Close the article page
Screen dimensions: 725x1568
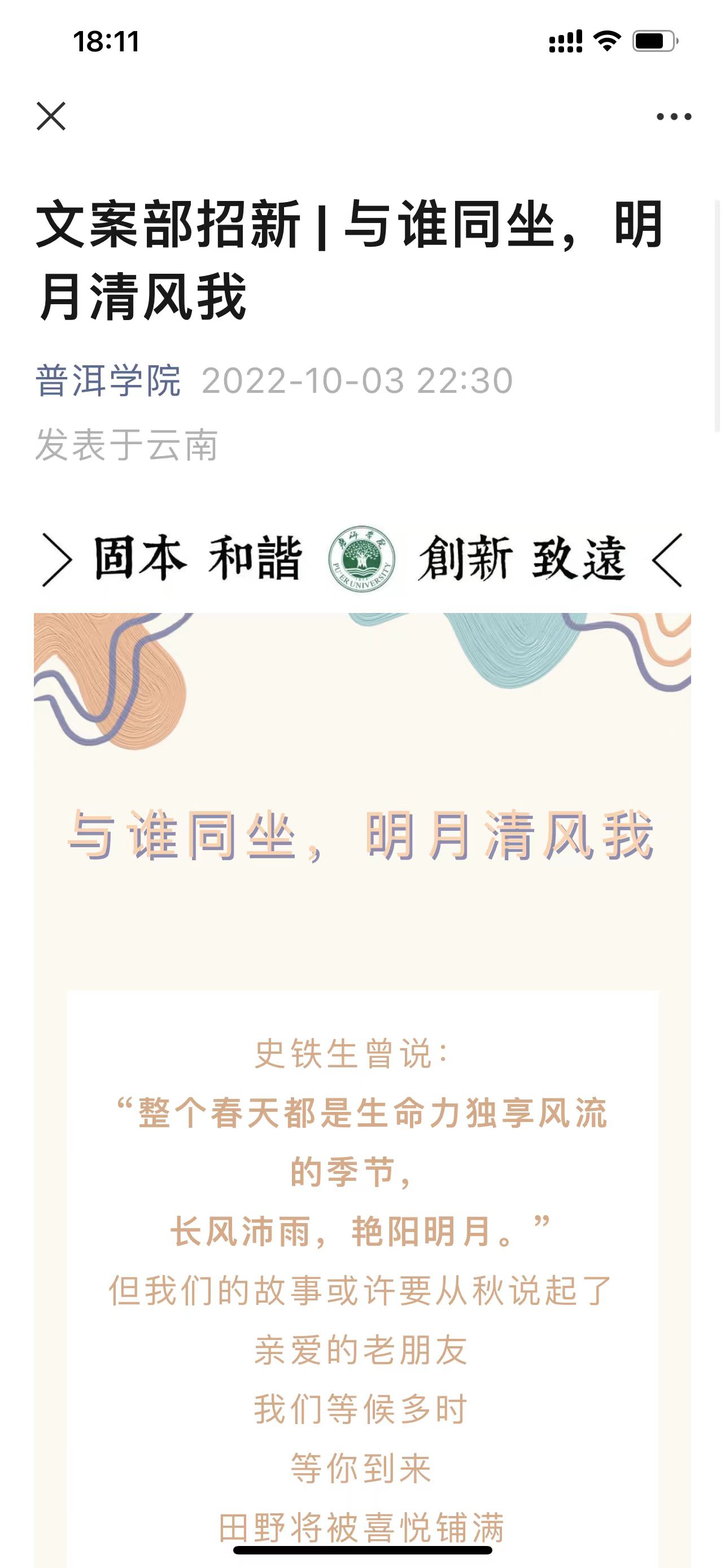click(x=51, y=116)
